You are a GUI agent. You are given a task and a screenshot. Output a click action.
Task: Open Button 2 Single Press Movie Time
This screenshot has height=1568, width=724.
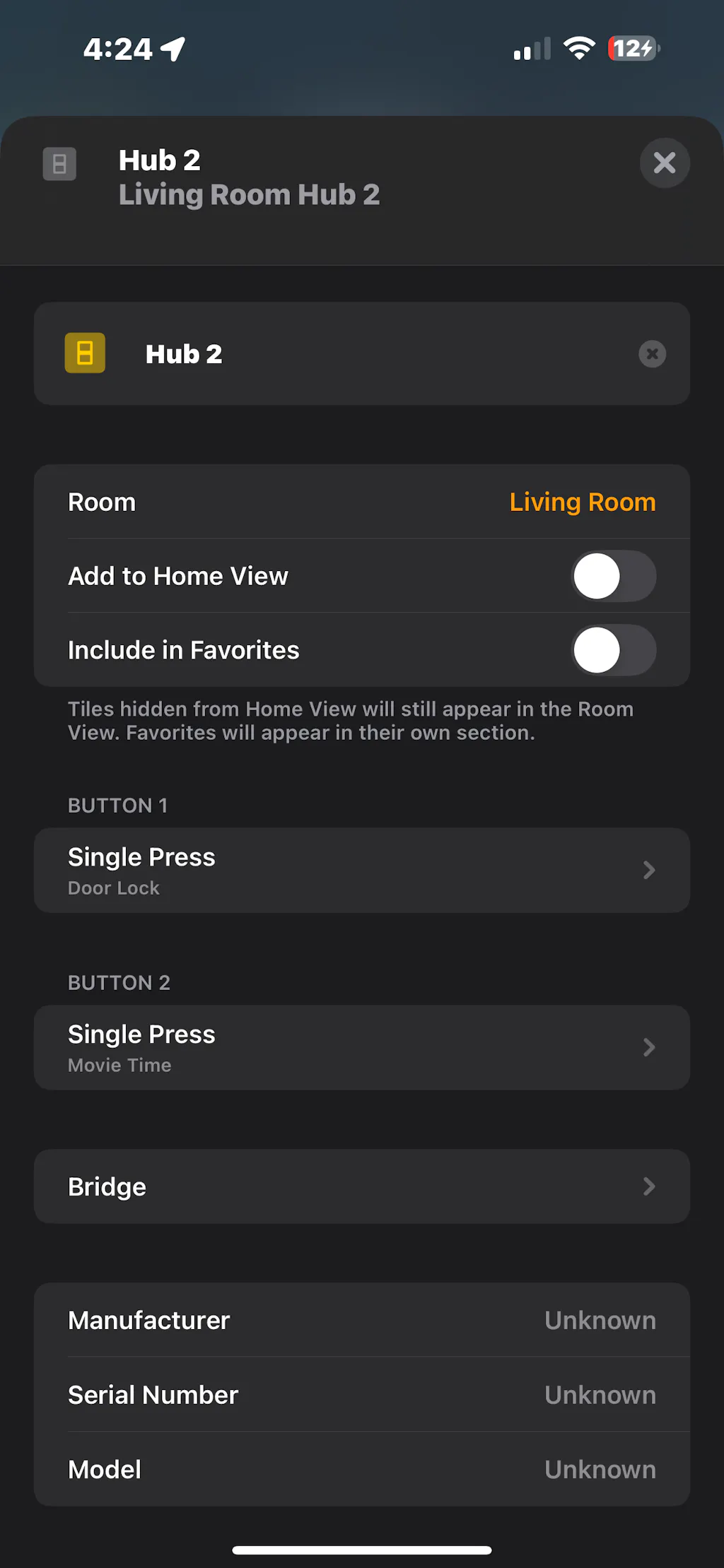(361, 1048)
